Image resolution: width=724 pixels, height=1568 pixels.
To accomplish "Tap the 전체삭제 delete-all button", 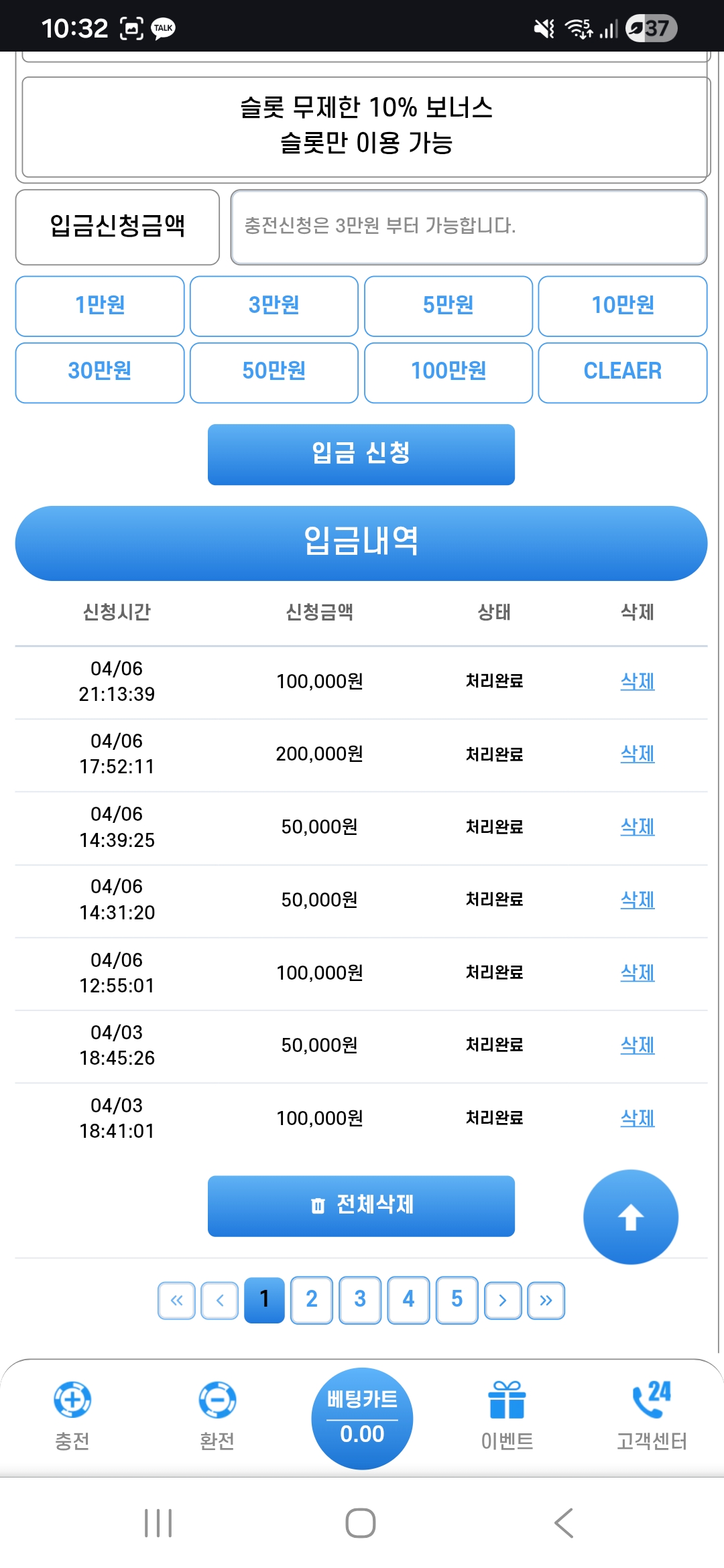I will click(x=361, y=1205).
